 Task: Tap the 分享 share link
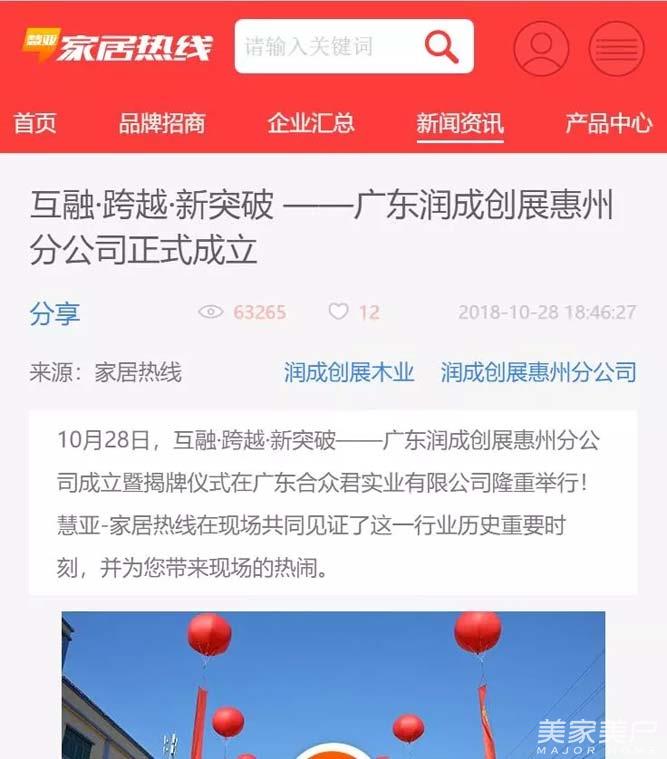click(x=55, y=313)
